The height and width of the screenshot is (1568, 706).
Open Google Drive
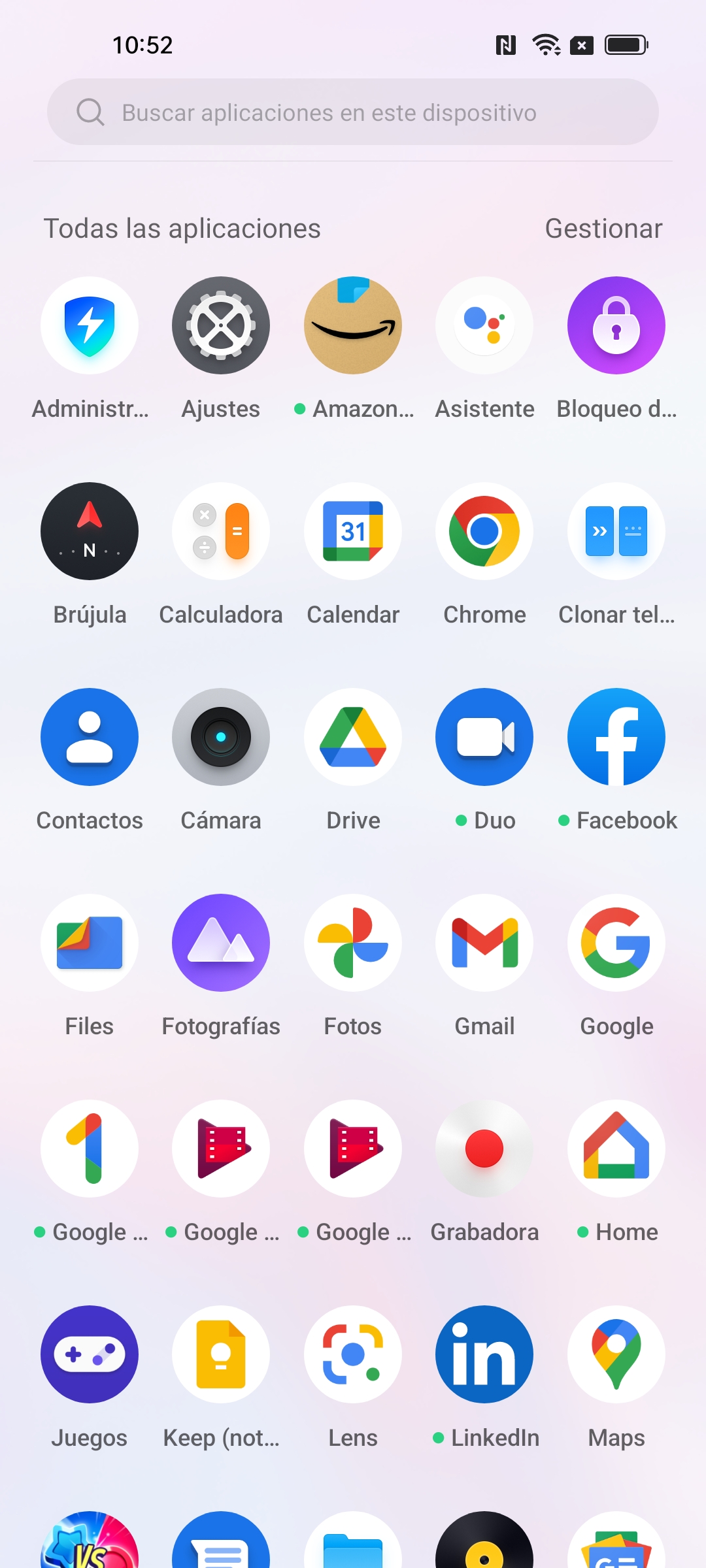click(x=353, y=737)
